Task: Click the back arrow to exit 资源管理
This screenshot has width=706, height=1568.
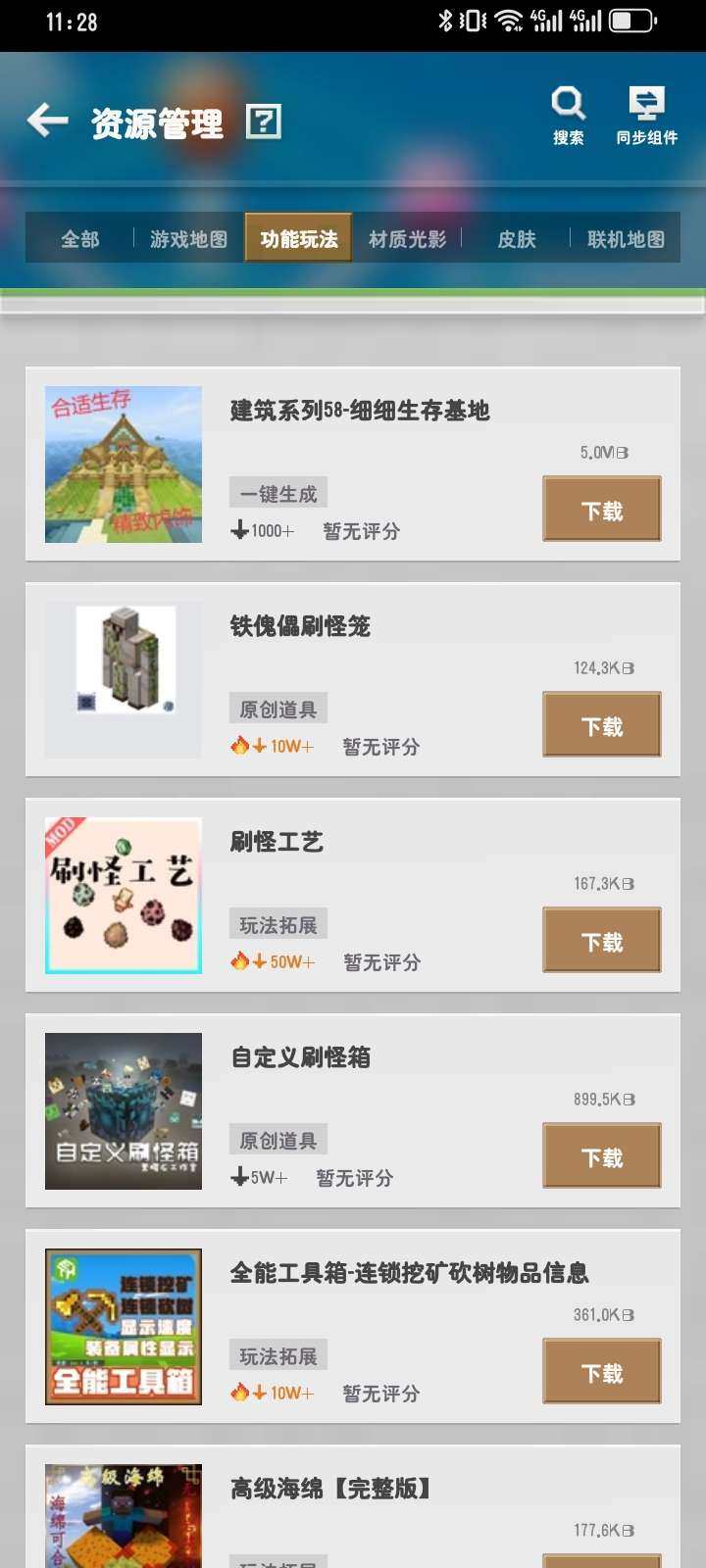Action: pyautogui.click(x=46, y=121)
